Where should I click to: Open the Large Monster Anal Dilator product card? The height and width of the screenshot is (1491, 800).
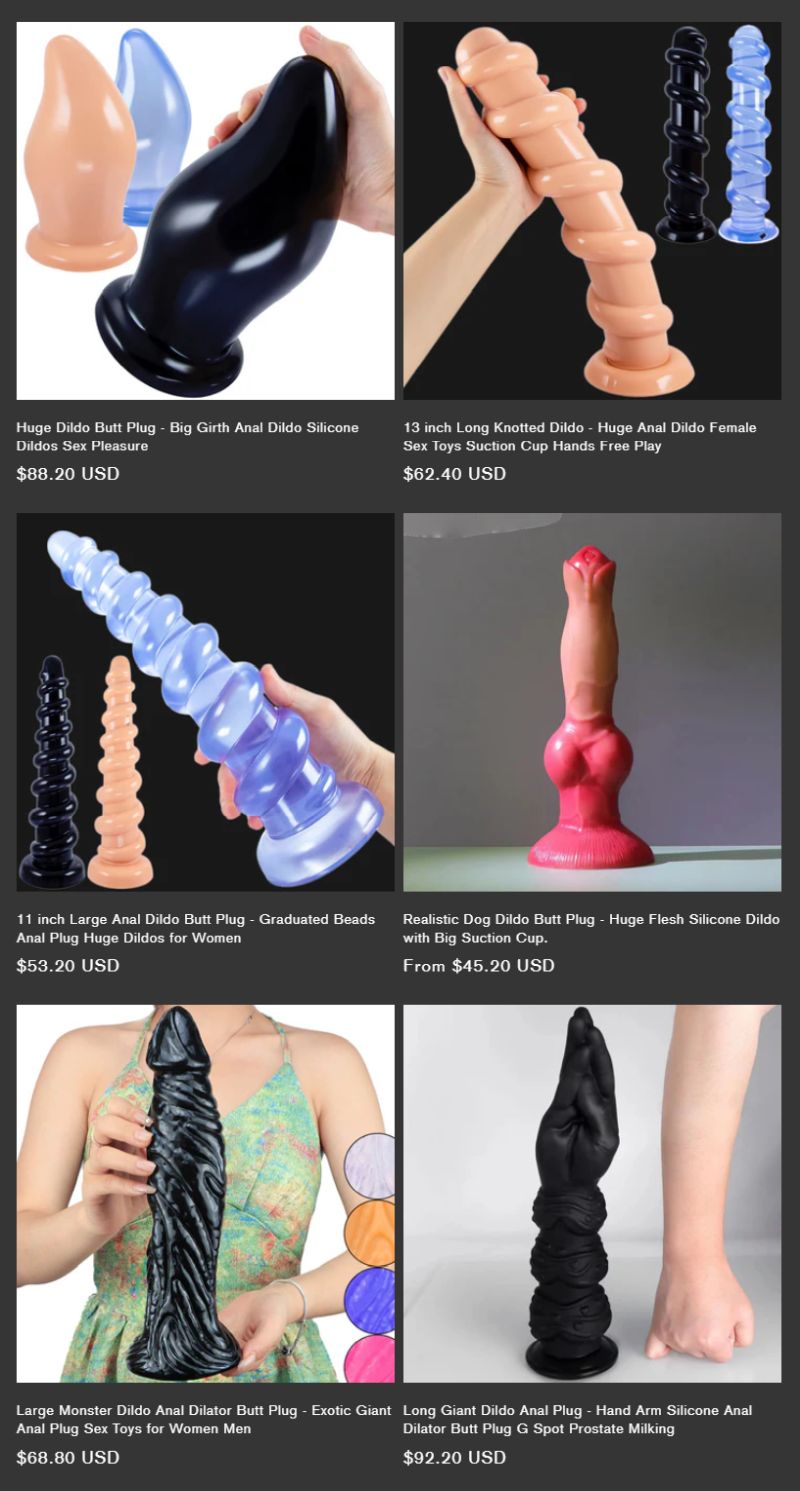point(203,1419)
